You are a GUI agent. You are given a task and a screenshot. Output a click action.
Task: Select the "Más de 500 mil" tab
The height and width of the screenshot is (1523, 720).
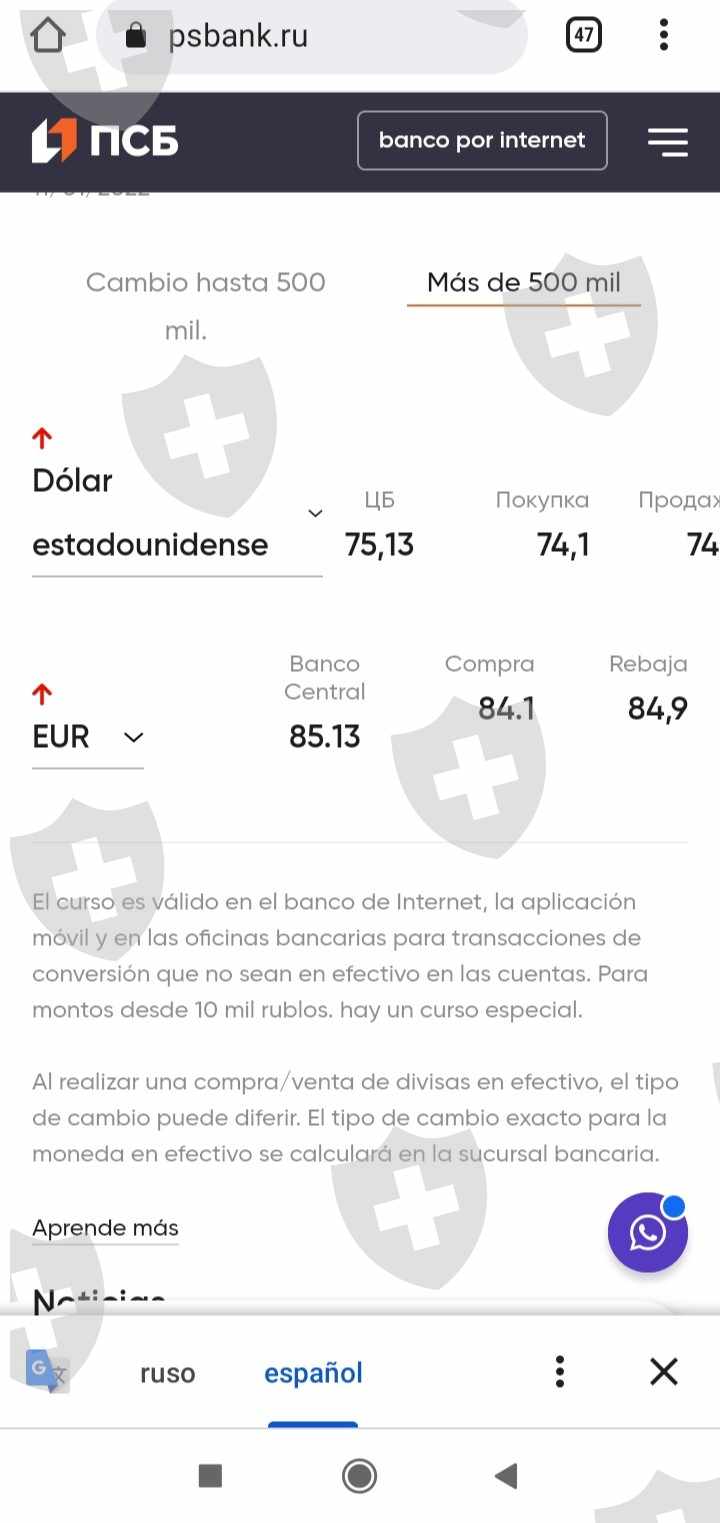click(x=524, y=282)
